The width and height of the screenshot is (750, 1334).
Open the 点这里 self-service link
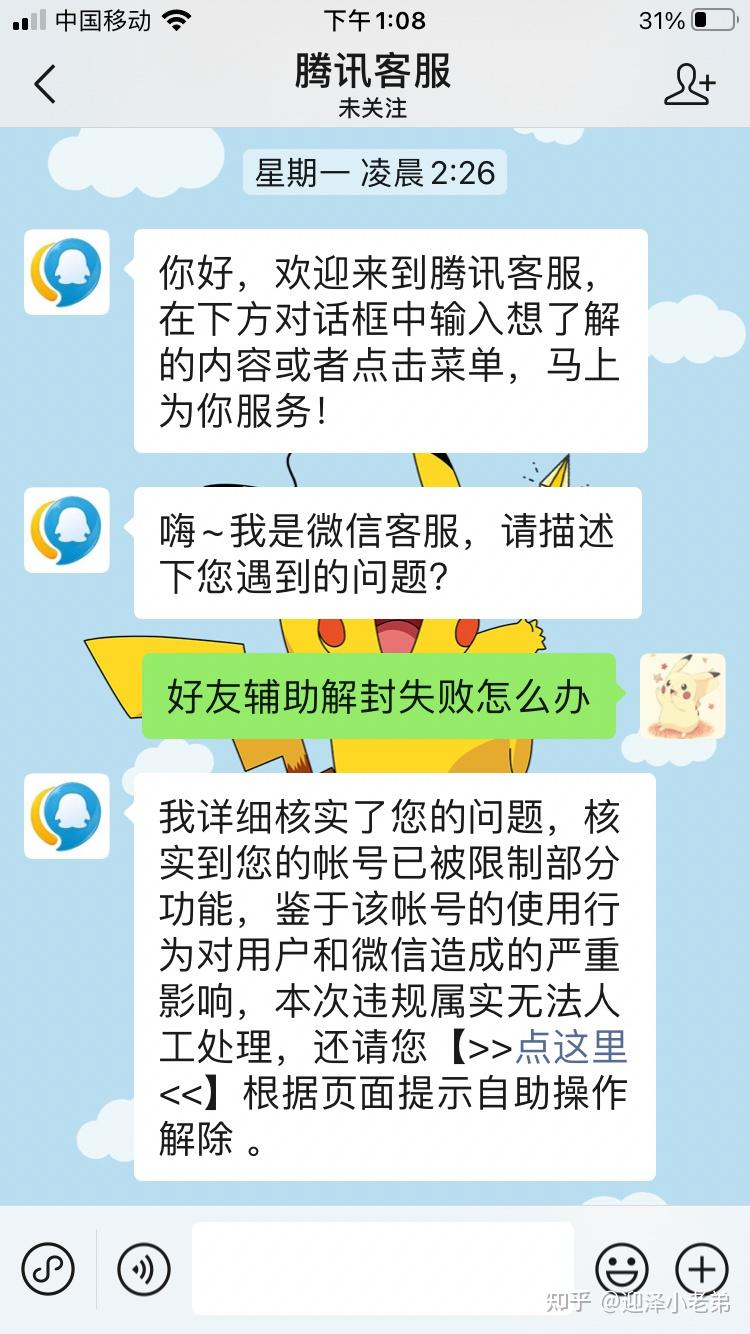(571, 1047)
